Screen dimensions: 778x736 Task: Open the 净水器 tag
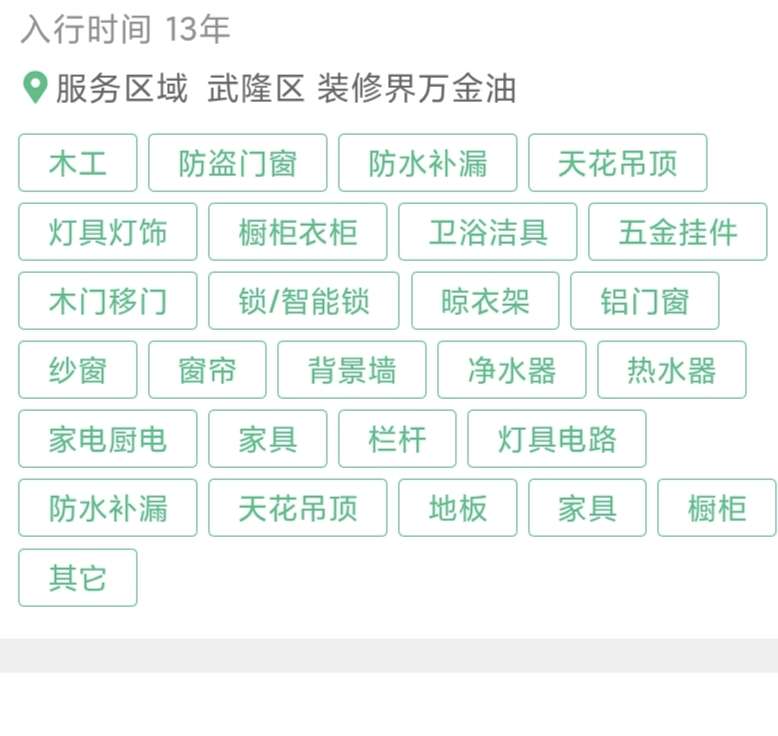[511, 370]
